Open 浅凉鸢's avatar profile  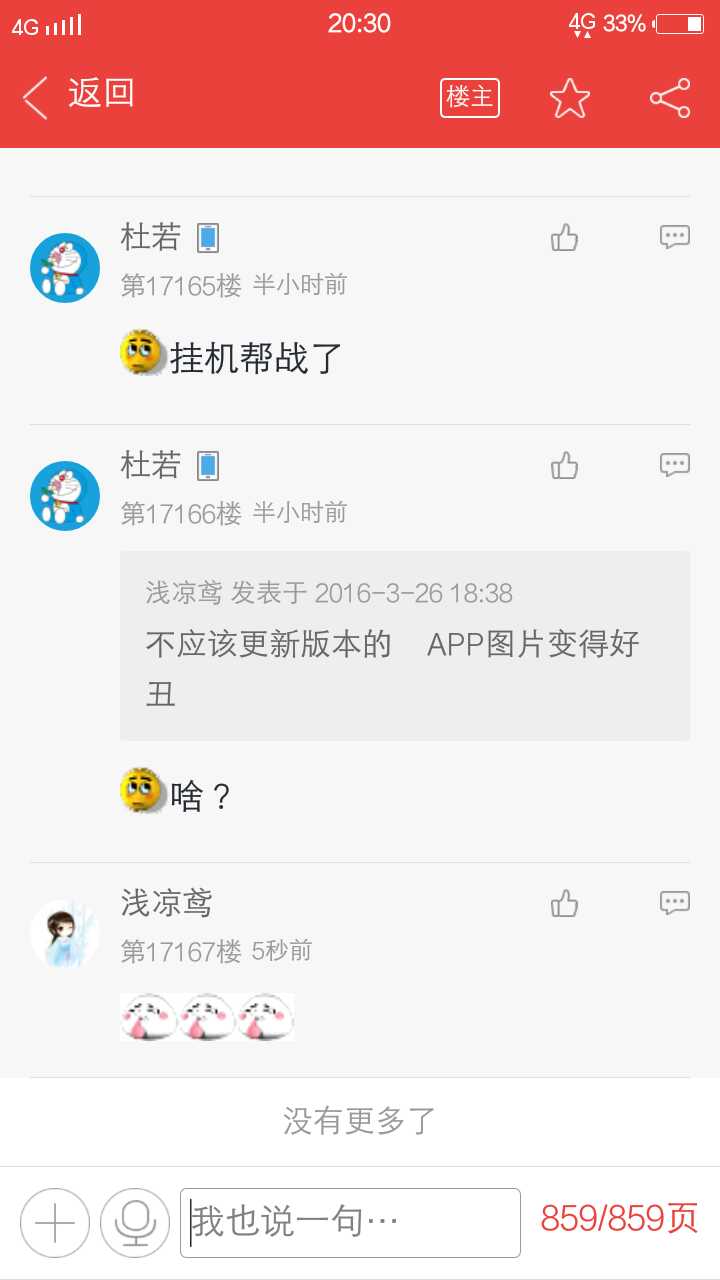click(65, 934)
